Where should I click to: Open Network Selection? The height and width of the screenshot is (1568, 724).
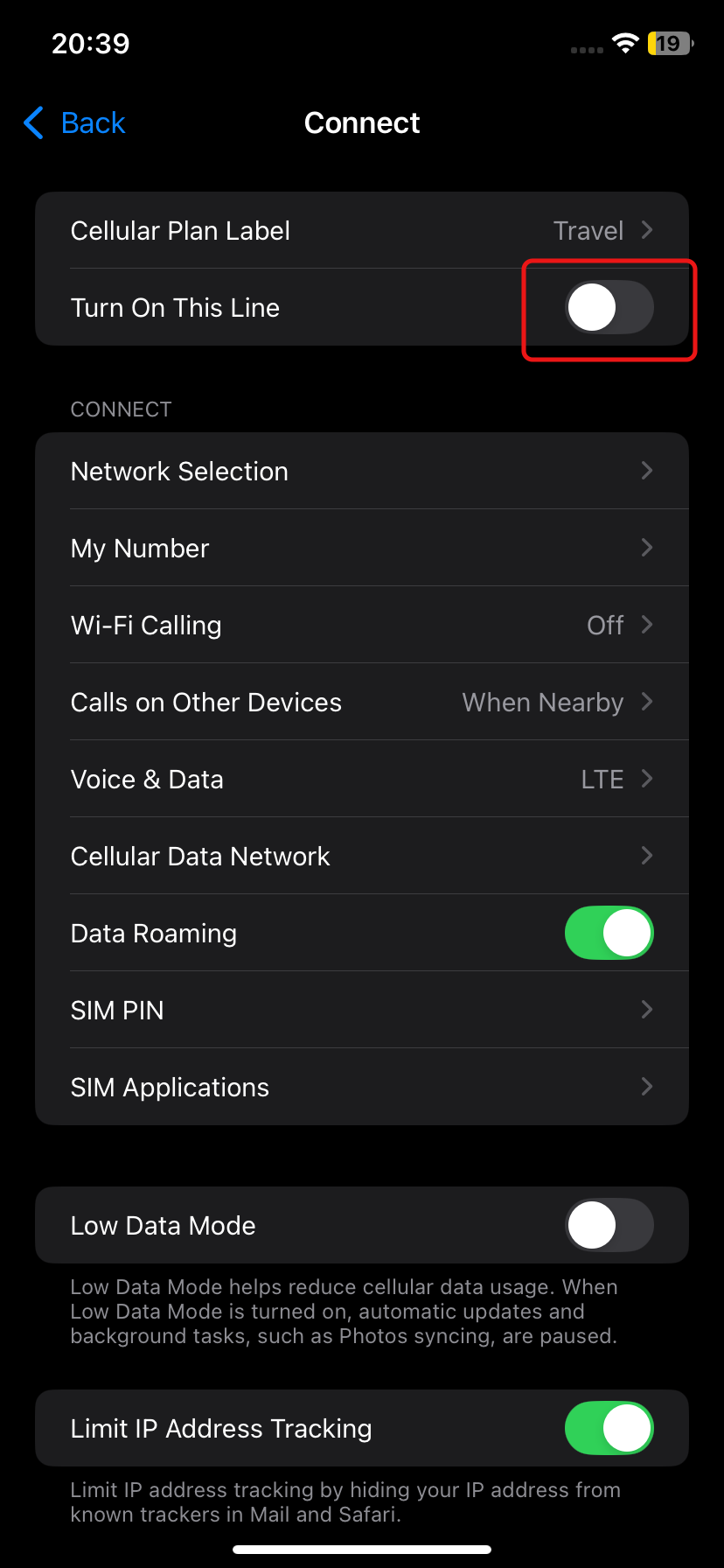362,471
